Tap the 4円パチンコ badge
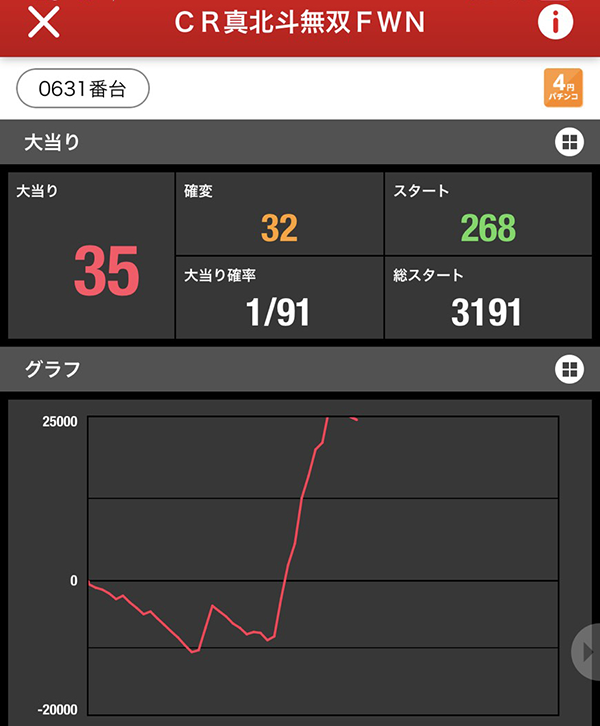Viewport: 600px width, 726px height. coord(562,88)
